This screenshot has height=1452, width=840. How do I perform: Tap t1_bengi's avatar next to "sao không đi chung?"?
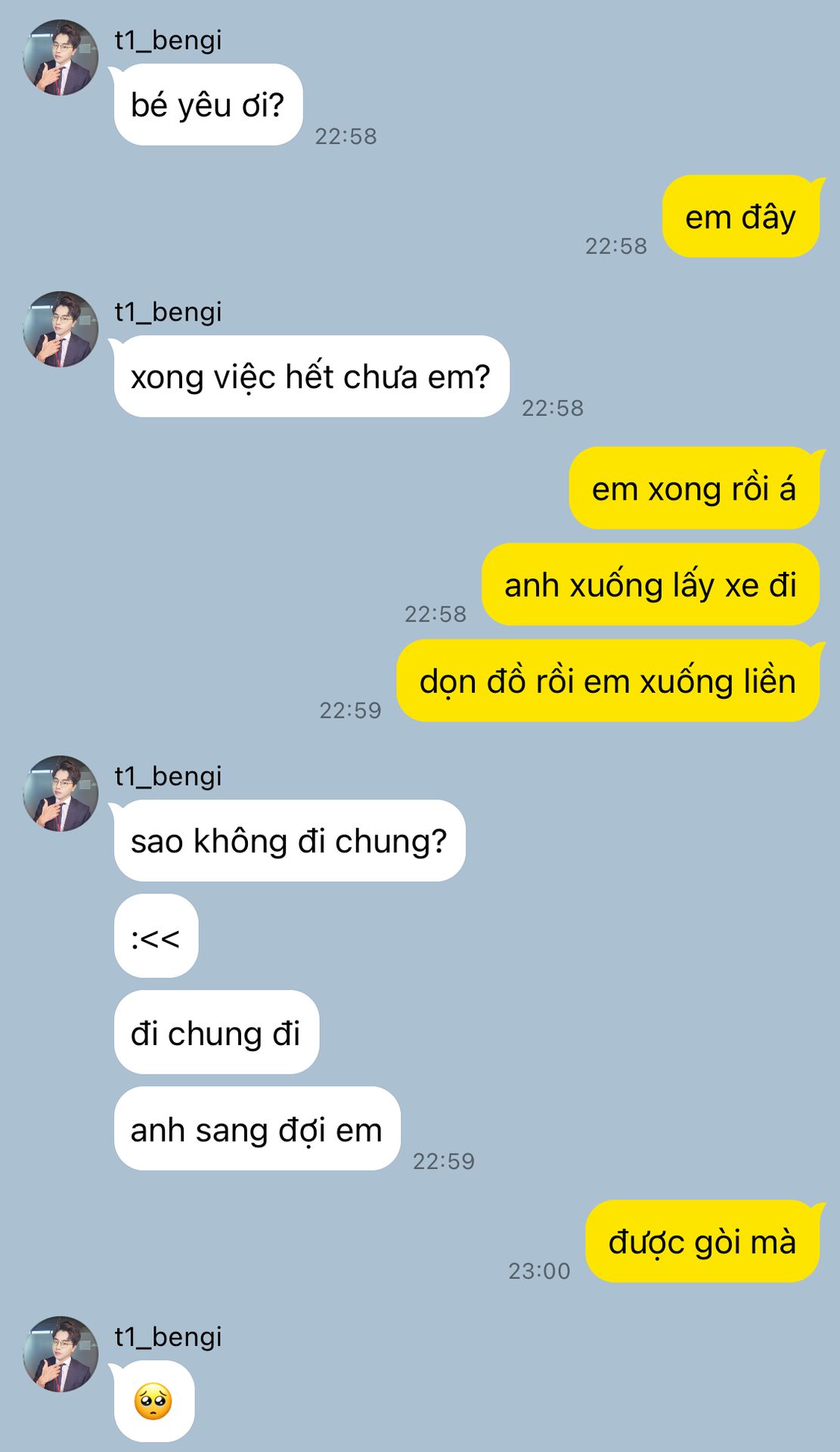pos(60,793)
